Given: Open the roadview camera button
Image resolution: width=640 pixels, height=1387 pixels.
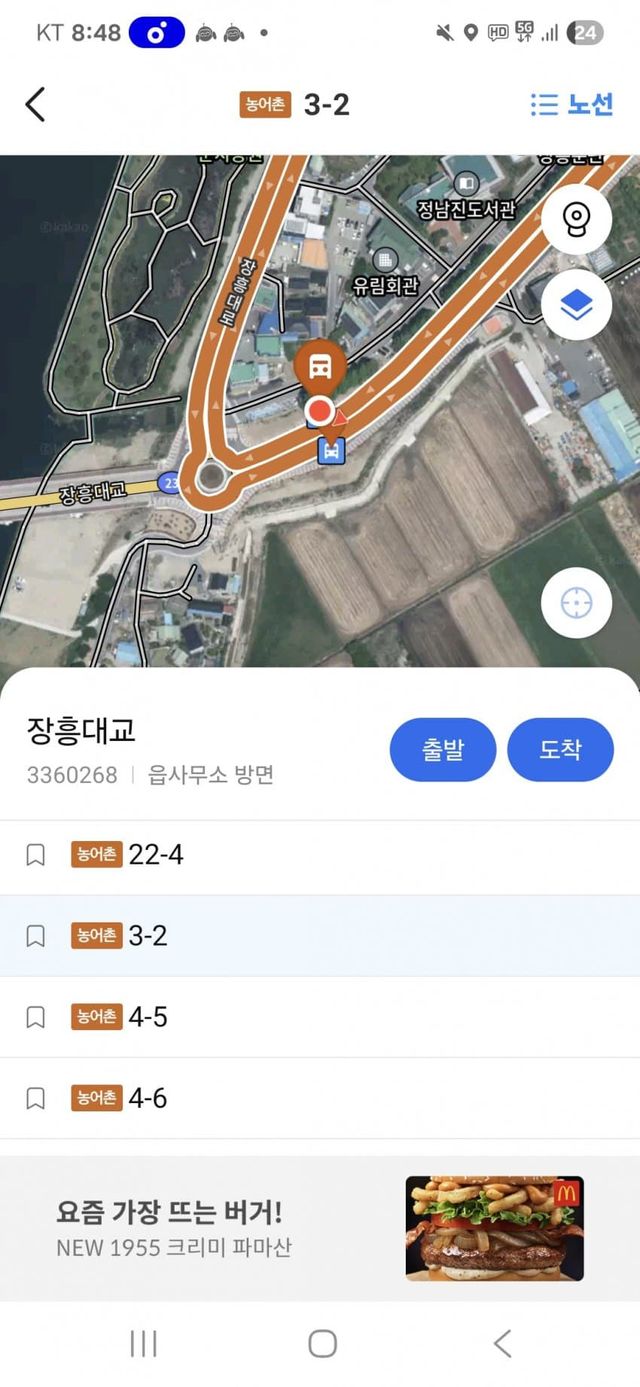Looking at the screenshot, I should click(x=576, y=220).
